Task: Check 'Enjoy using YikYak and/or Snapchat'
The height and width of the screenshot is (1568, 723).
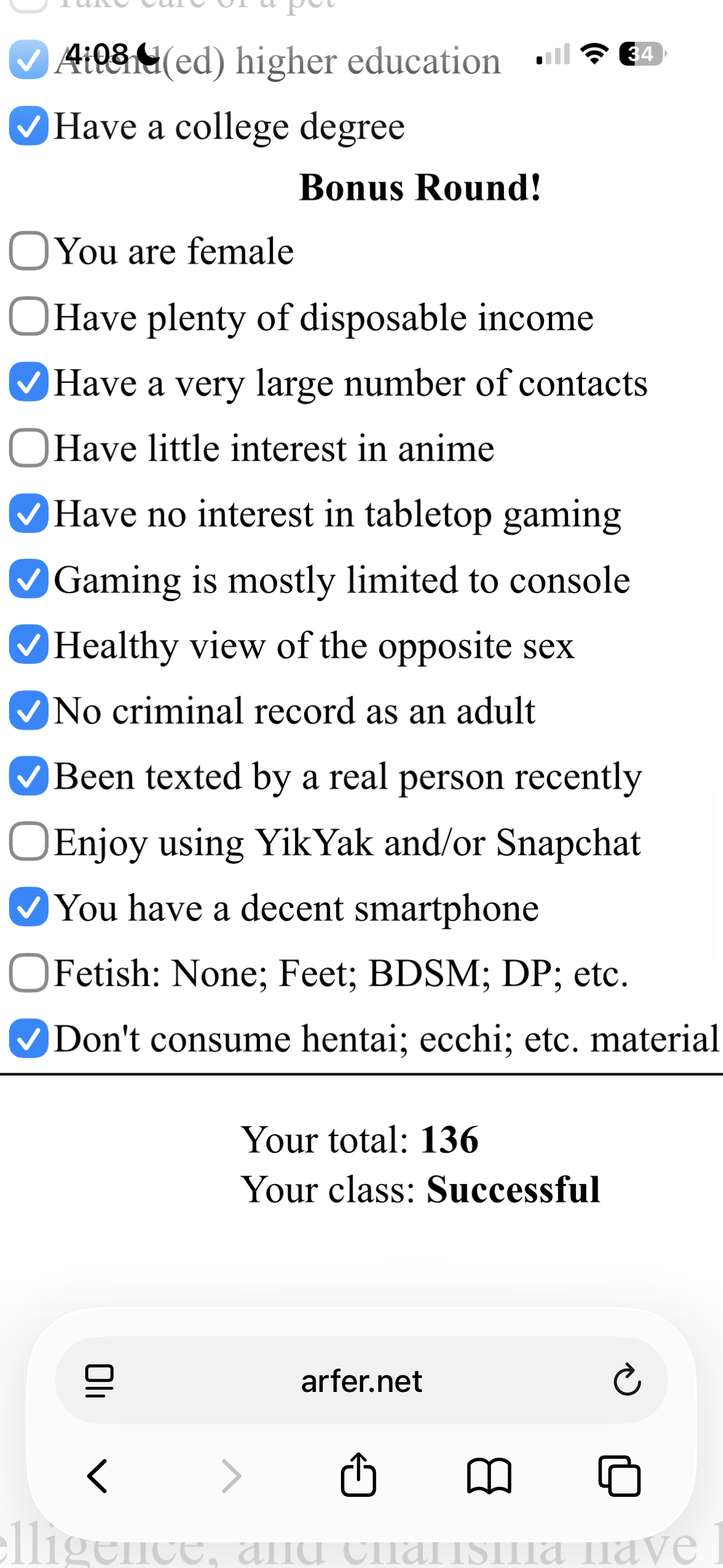Action: 28,842
